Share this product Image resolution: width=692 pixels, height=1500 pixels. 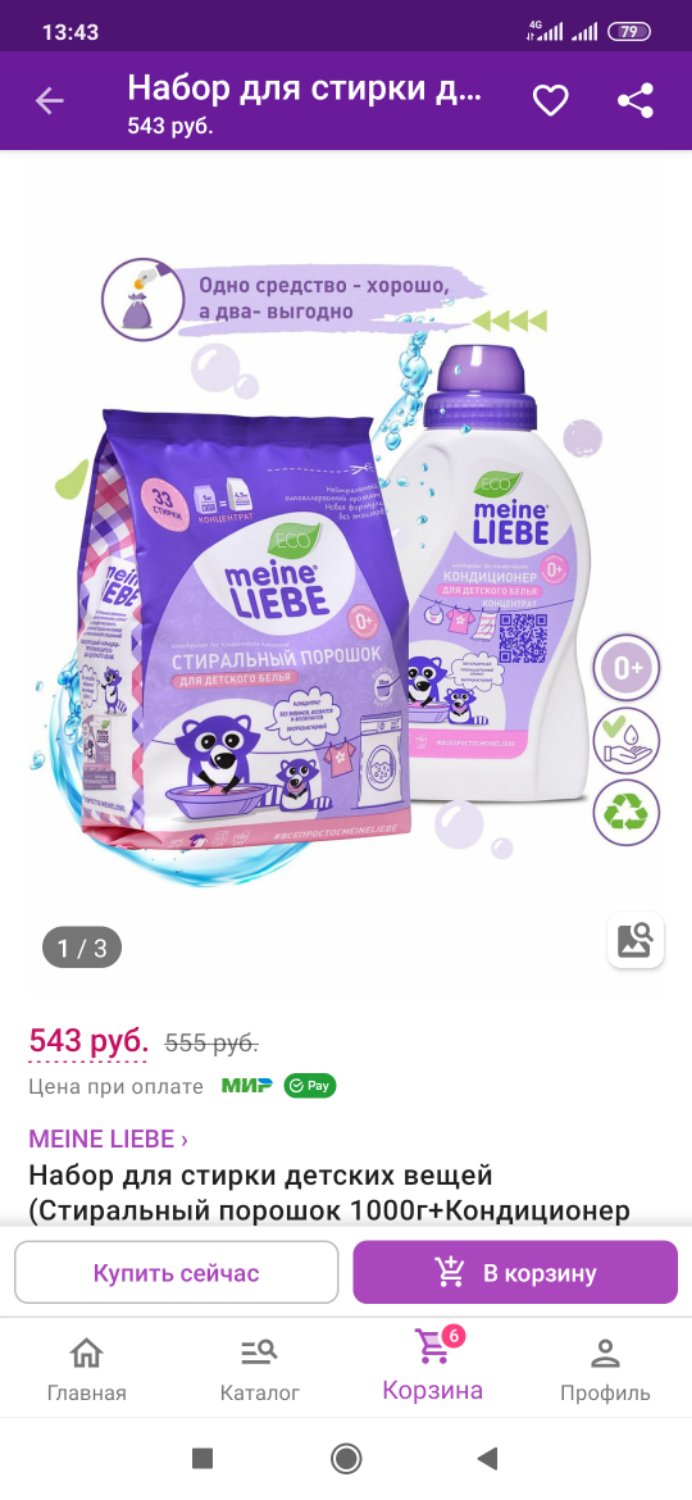pyautogui.click(x=635, y=100)
